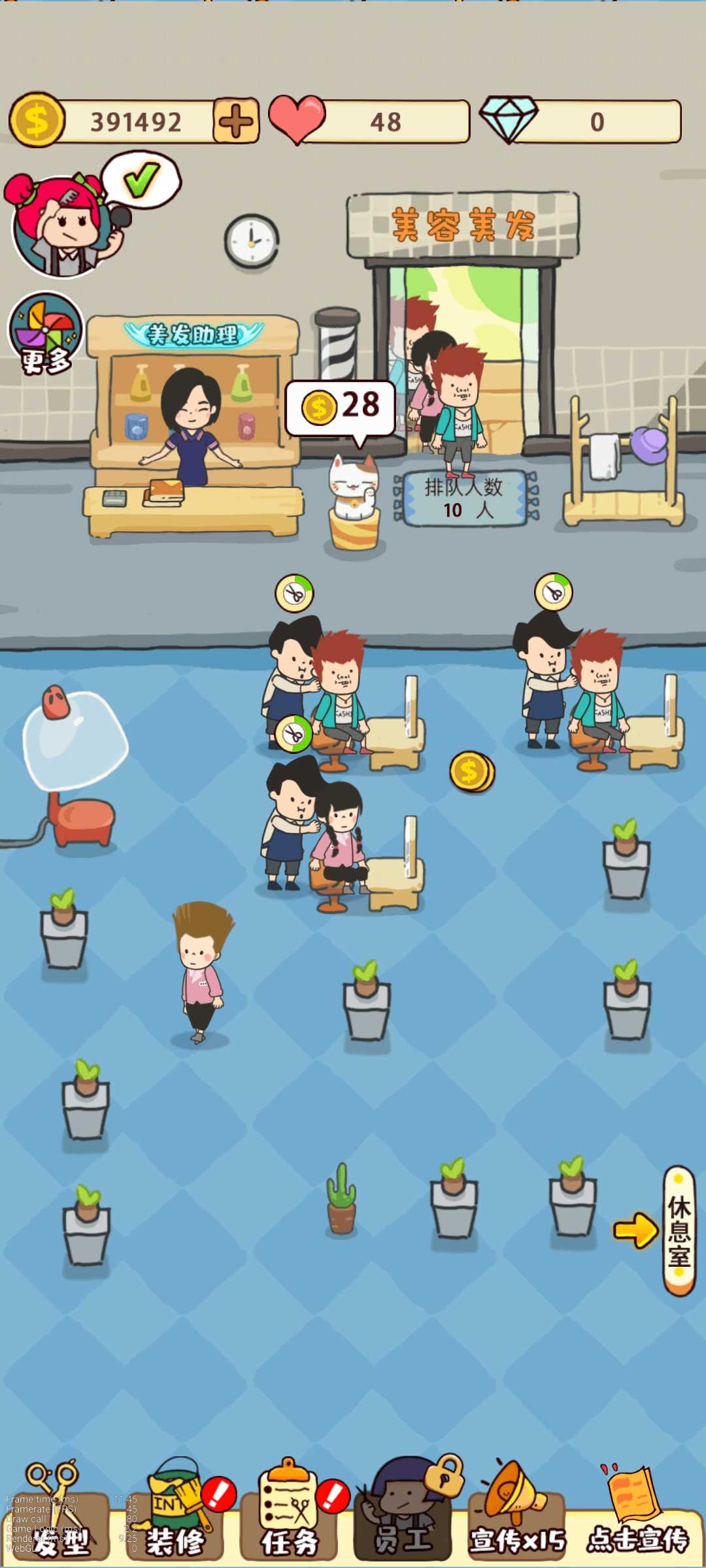Viewport: 706px width, 1568px height.
Task: Click the scissors haircut progress ring
Action: [294, 593]
